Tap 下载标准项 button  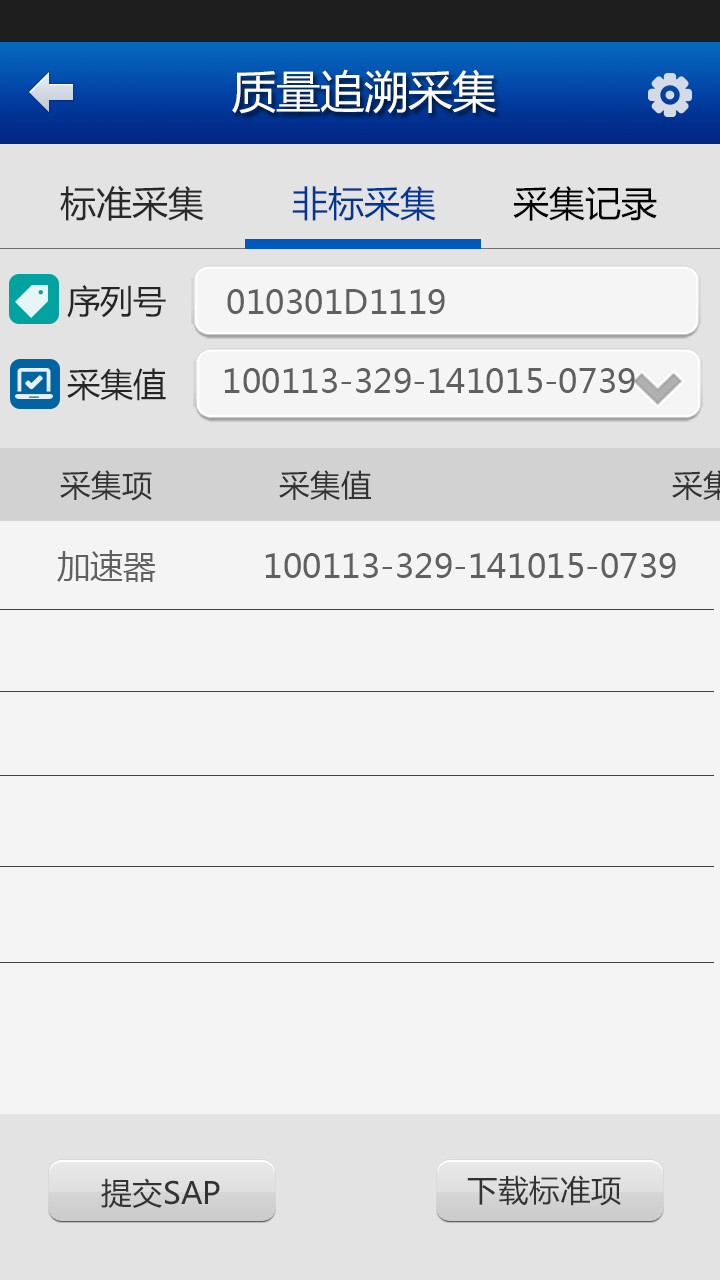tap(549, 1190)
